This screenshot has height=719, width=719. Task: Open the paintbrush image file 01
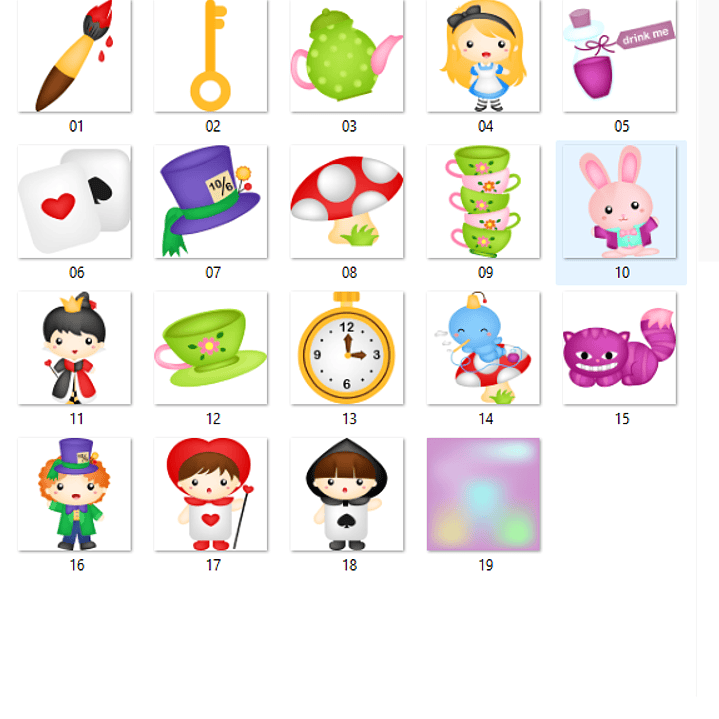(x=75, y=56)
